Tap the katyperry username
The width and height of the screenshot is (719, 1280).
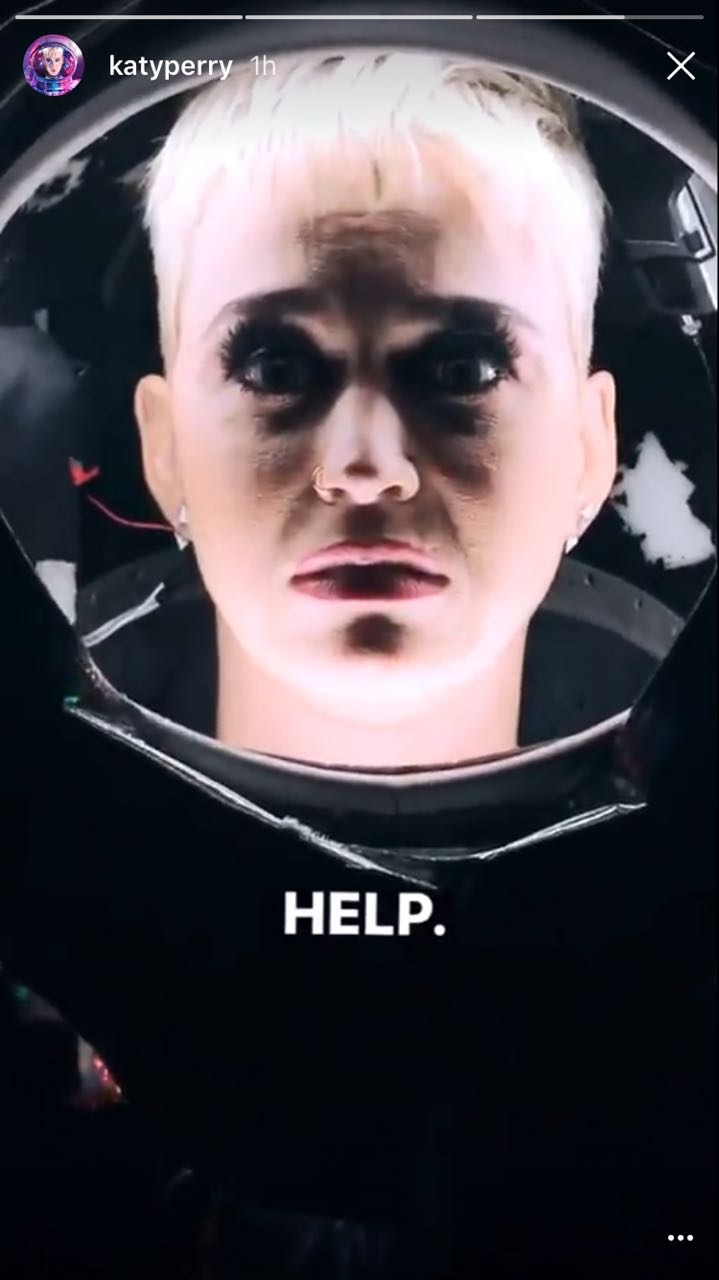point(170,67)
